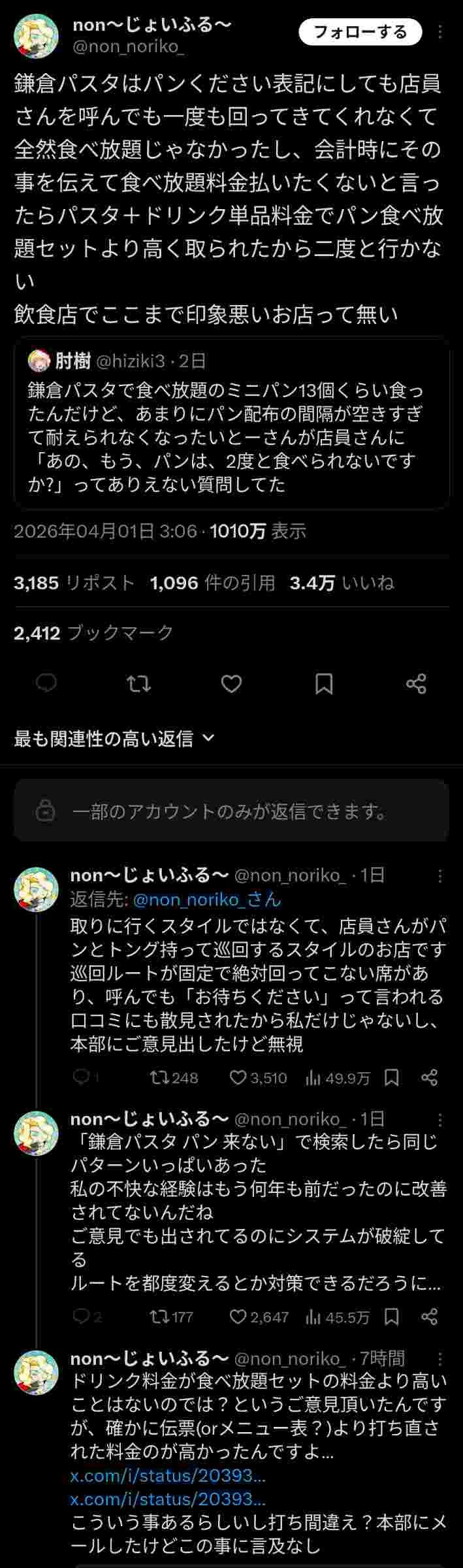The image size is (463, 1568).
Task: View the 3.4万 いいね list
Action: (342, 583)
